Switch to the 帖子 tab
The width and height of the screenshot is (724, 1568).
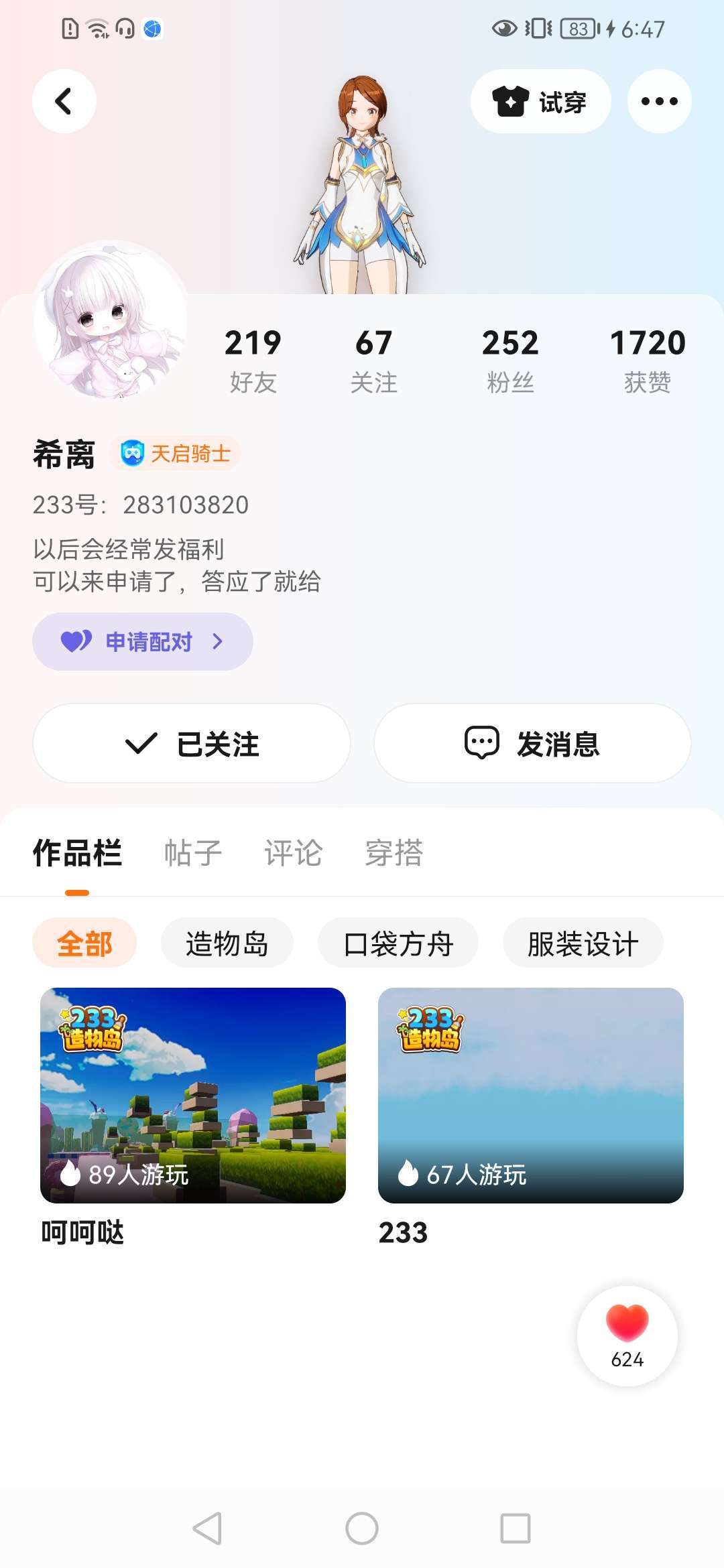193,853
